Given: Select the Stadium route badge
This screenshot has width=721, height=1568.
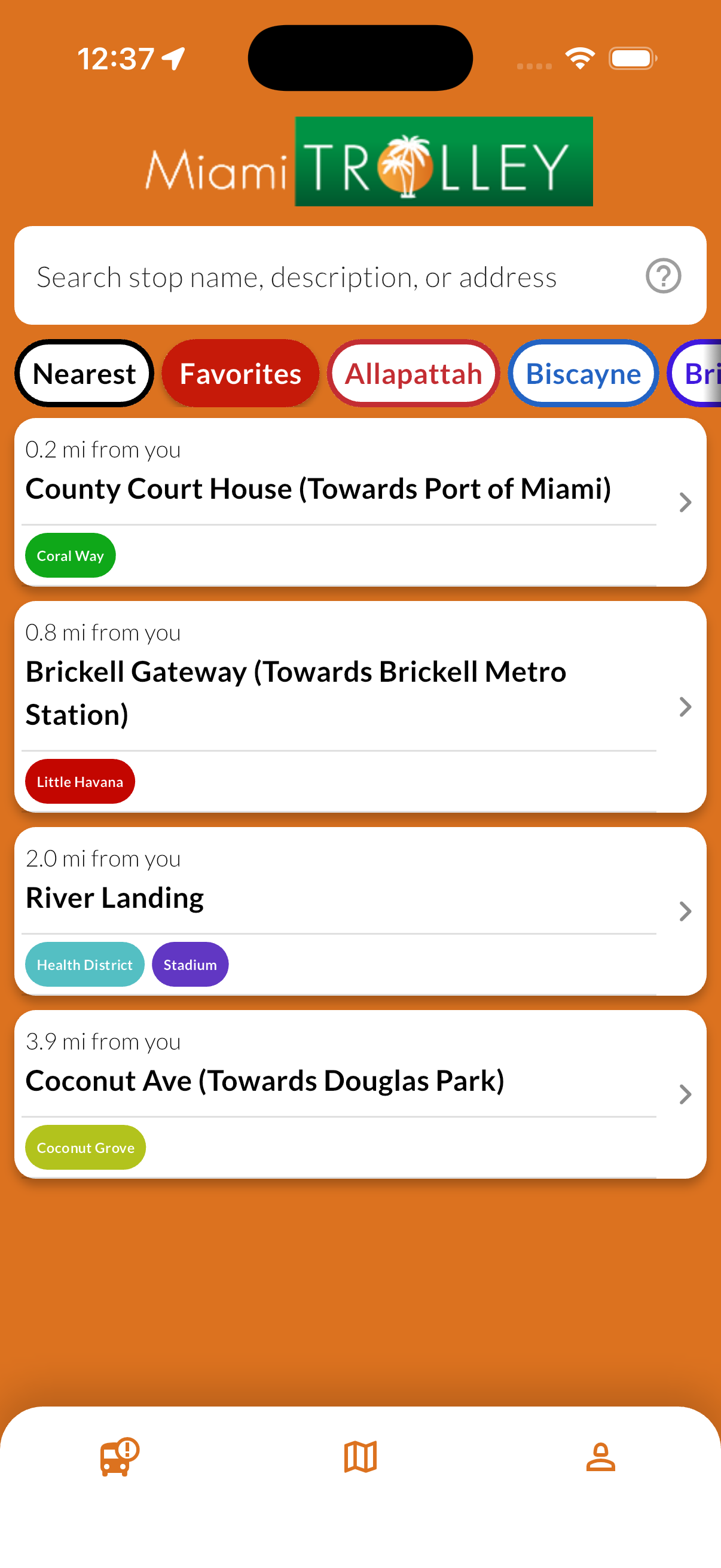Looking at the screenshot, I should click(190, 964).
